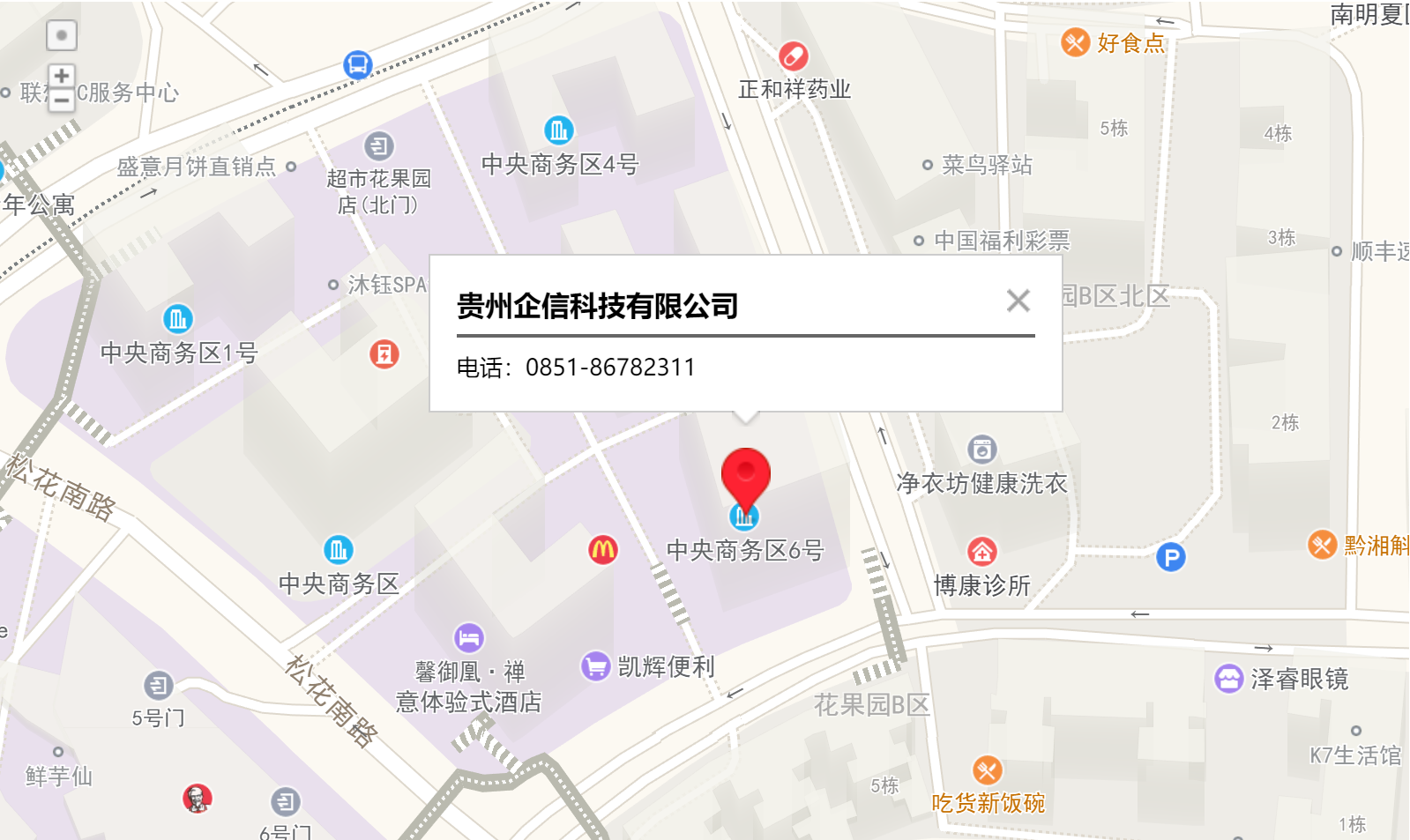
Task: Select the 泽睿眼镜 shop marker
Action: pyautogui.click(x=1228, y=679)
